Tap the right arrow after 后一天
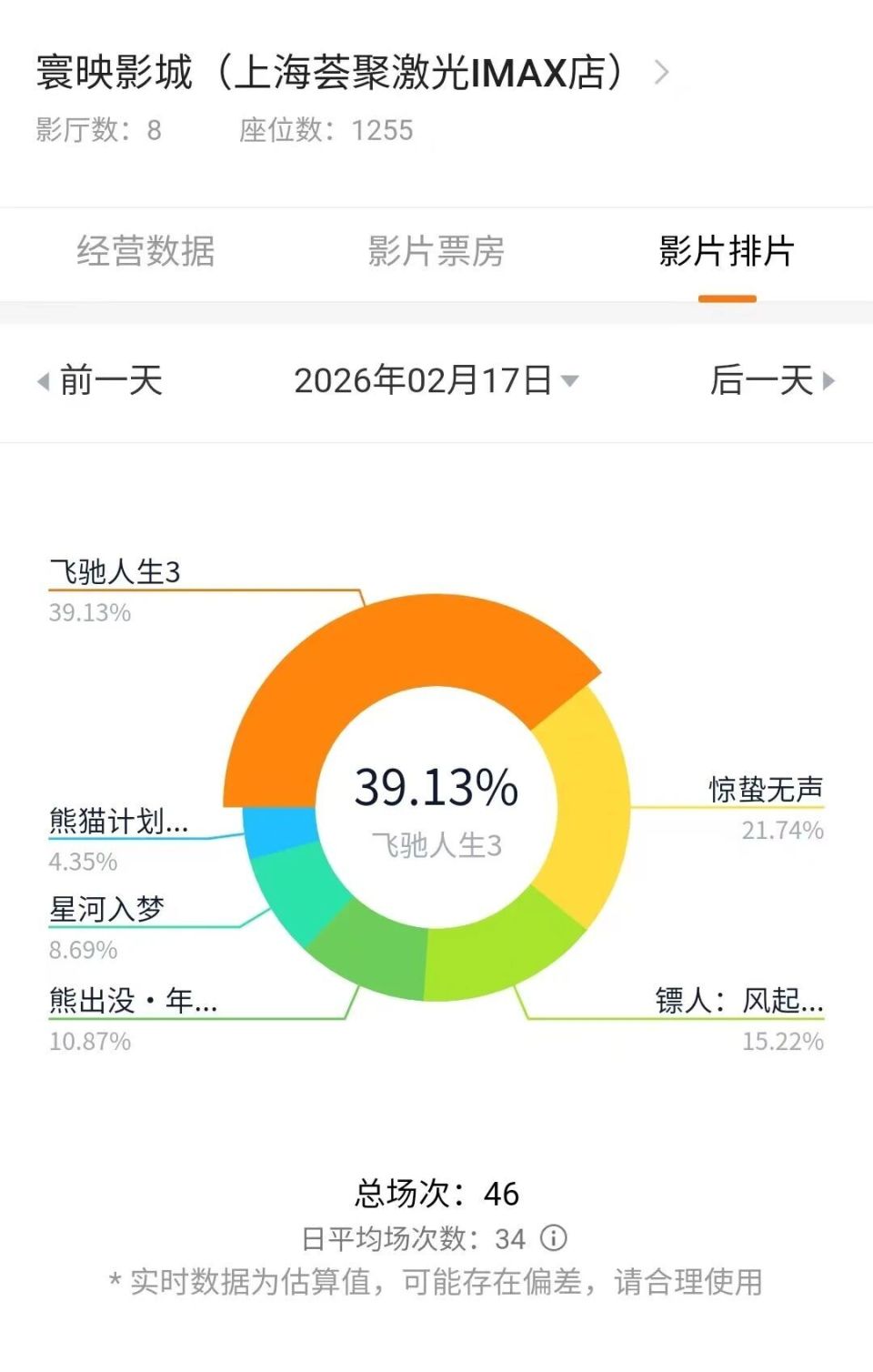Screen dimensions: 873x1372 click(x=826, y=382)
